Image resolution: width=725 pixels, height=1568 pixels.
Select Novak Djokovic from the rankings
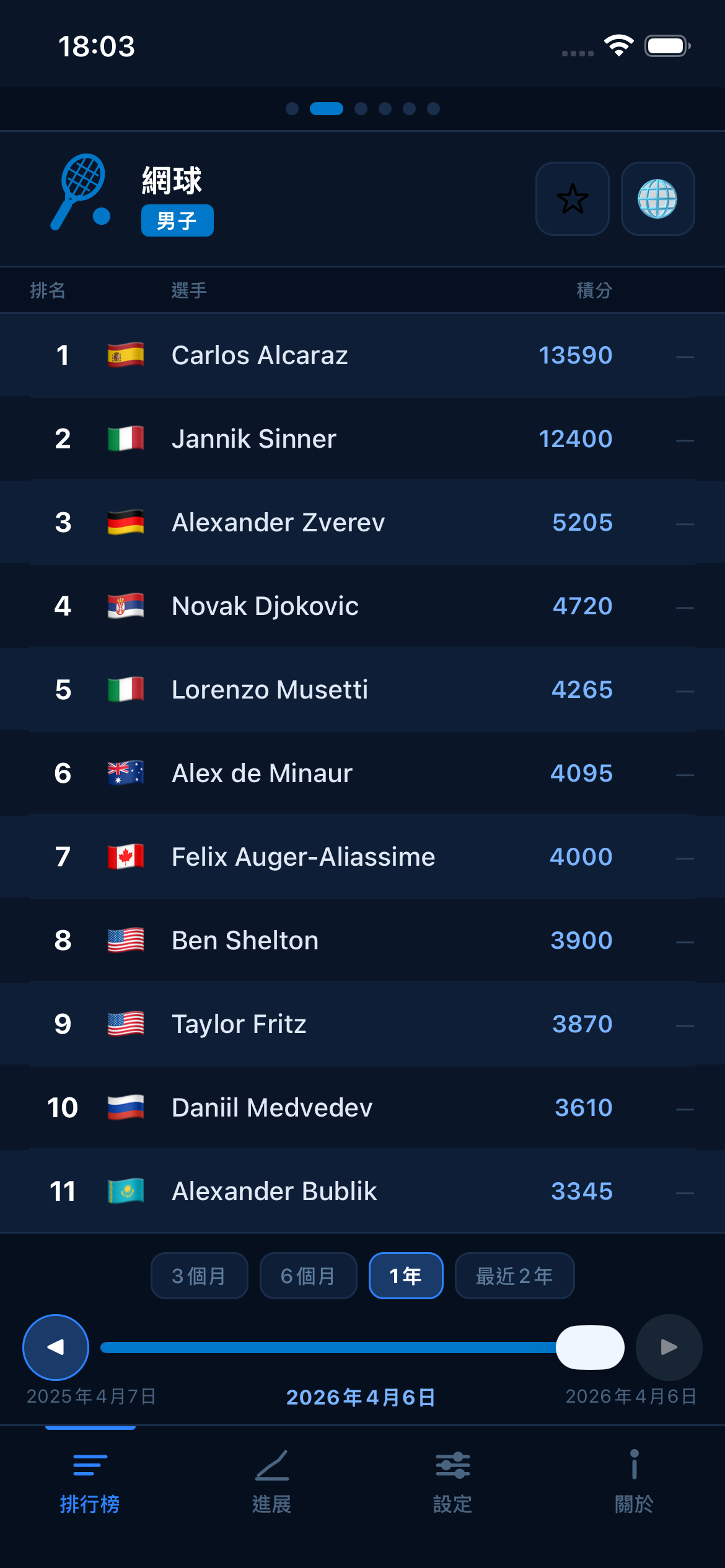point(362,606)
